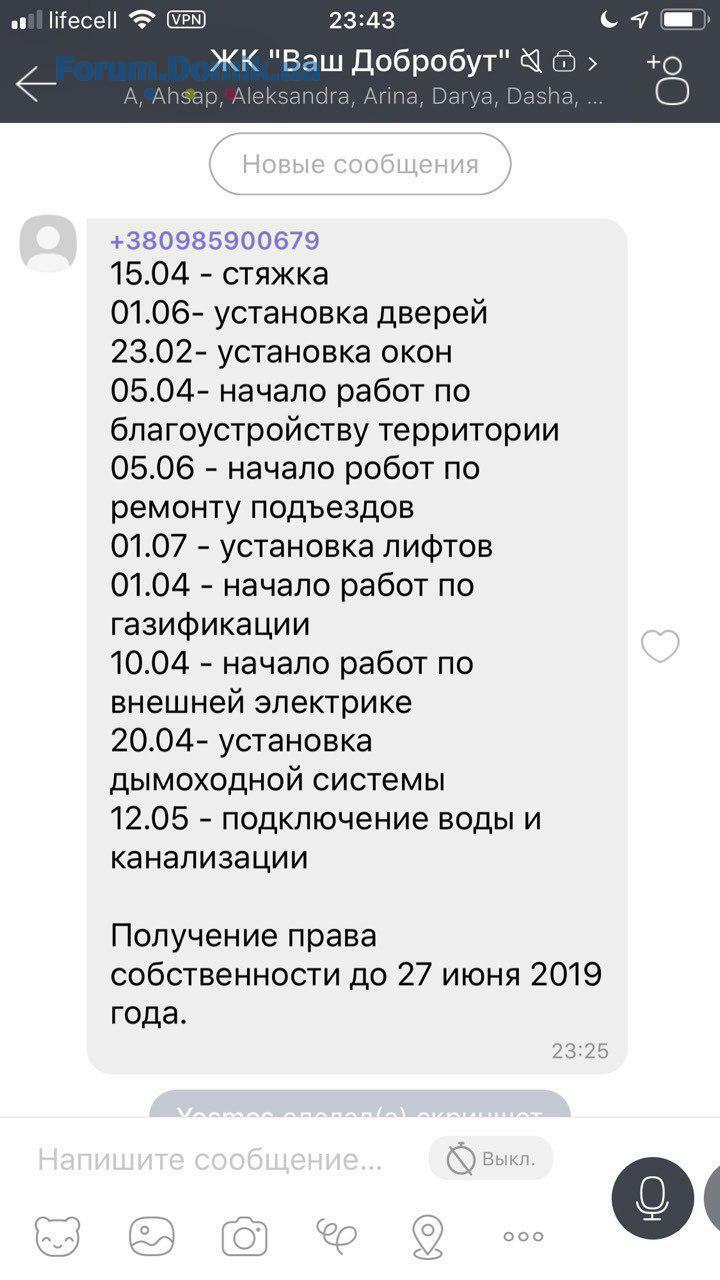Share a location with the pin
Screen dimensions: 720x1280
tap(428, 1237)
